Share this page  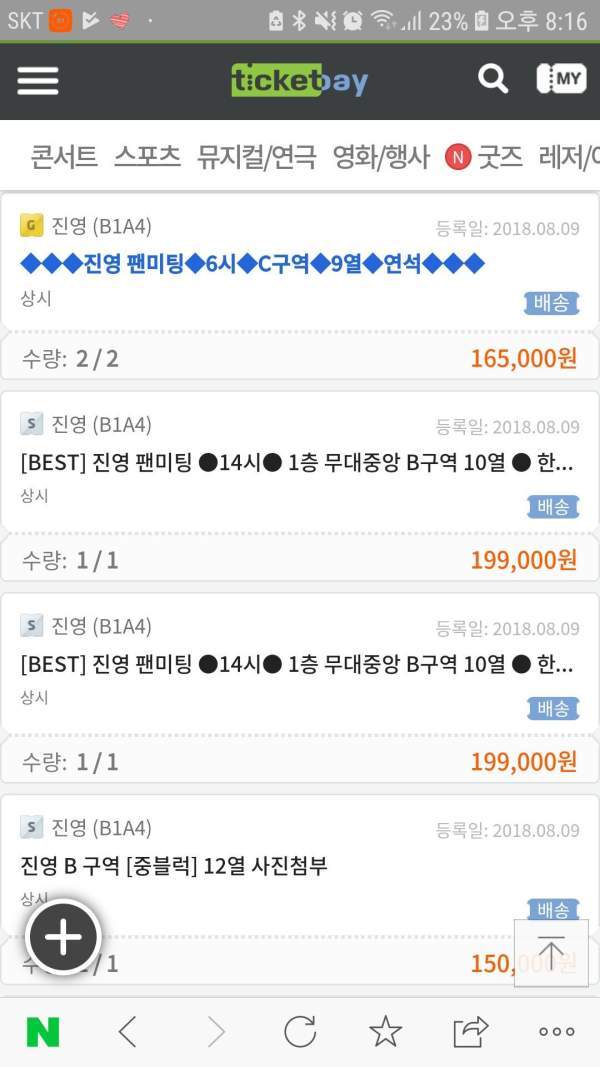click(471, 1032)
